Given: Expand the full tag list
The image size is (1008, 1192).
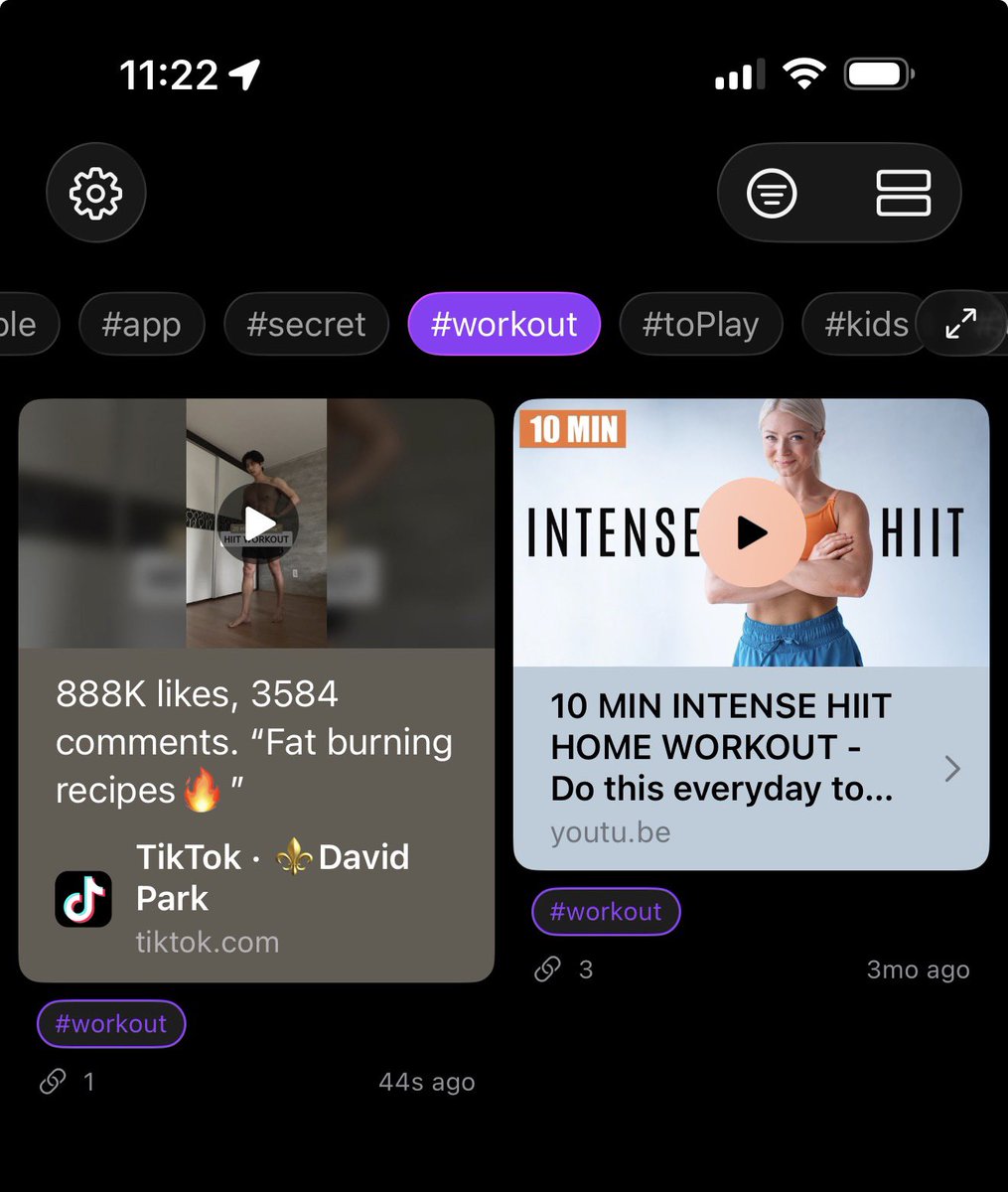Looking at the screenshot, I should pyautogui.click(x=960, y=324).
